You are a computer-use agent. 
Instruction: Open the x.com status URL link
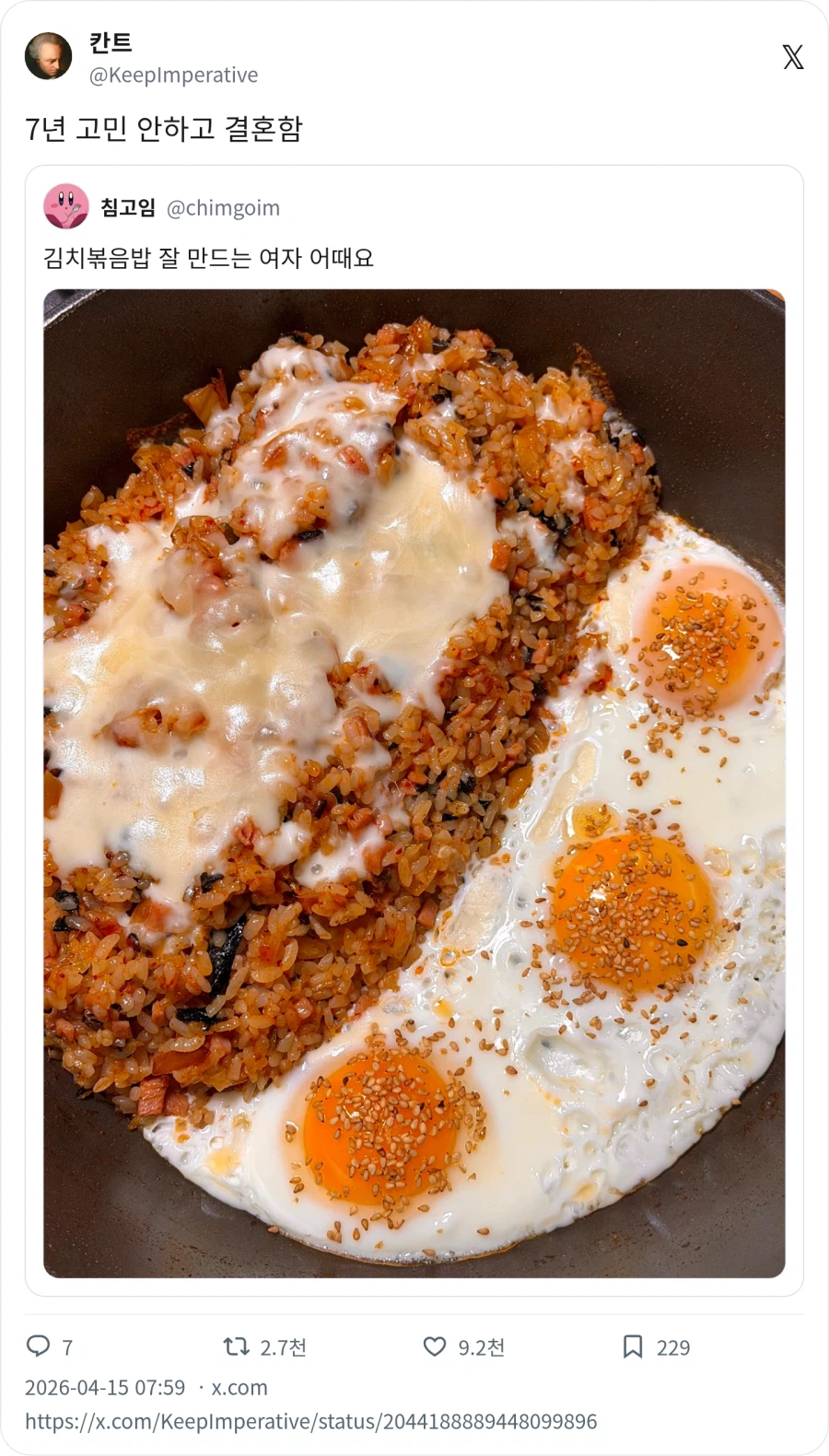pos(310,1421)
